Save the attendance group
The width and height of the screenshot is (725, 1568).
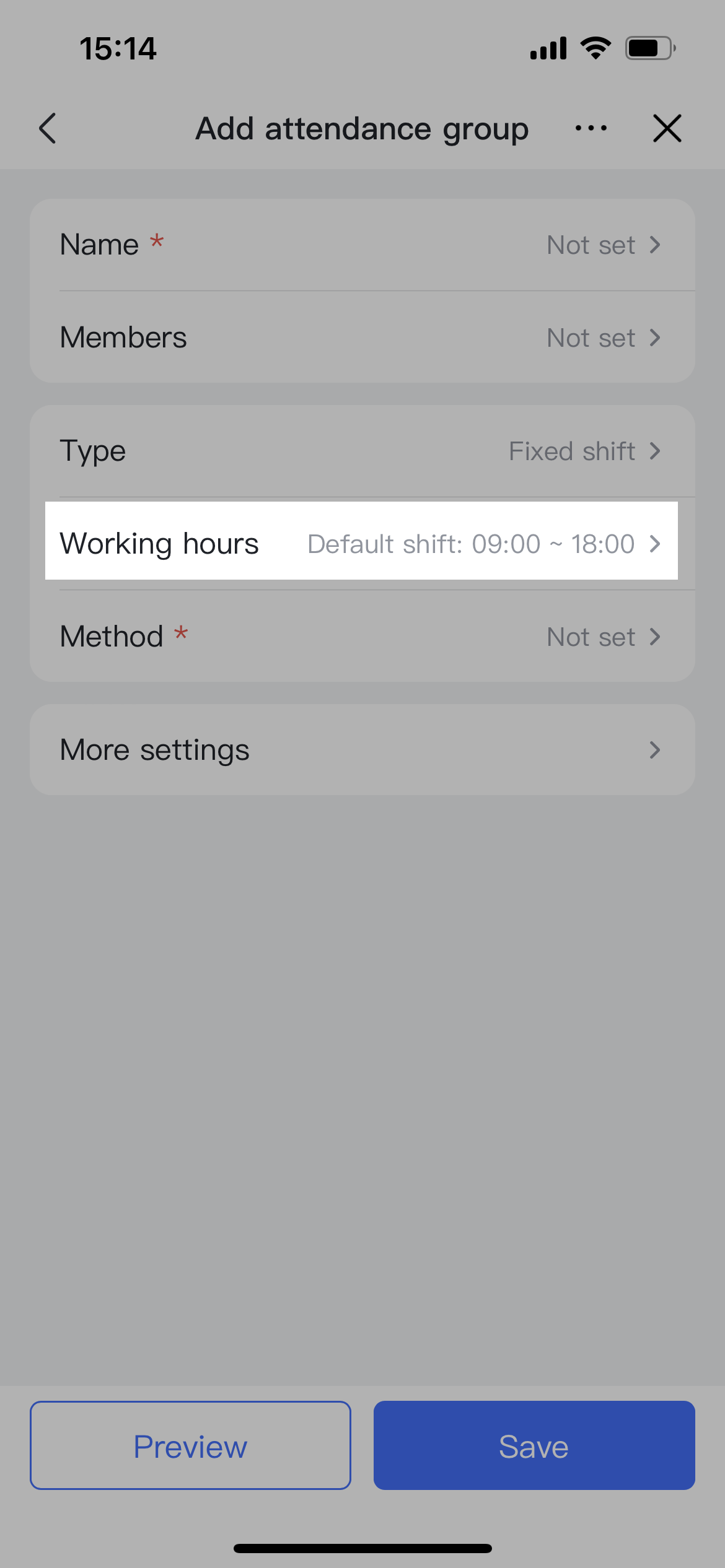click(x=534, y=1446)
